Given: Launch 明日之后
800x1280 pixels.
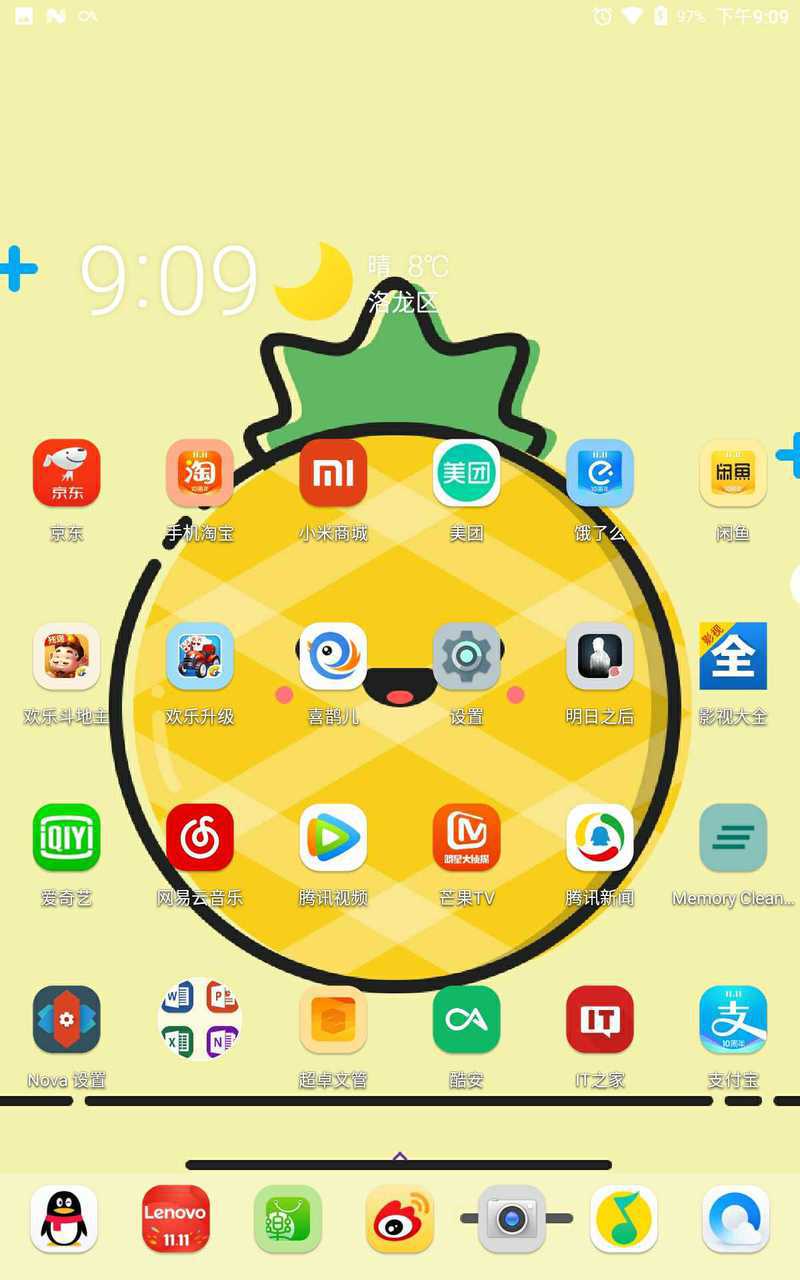Looking at the screenshot, I should pyautogui.click(x=600, y=656).
